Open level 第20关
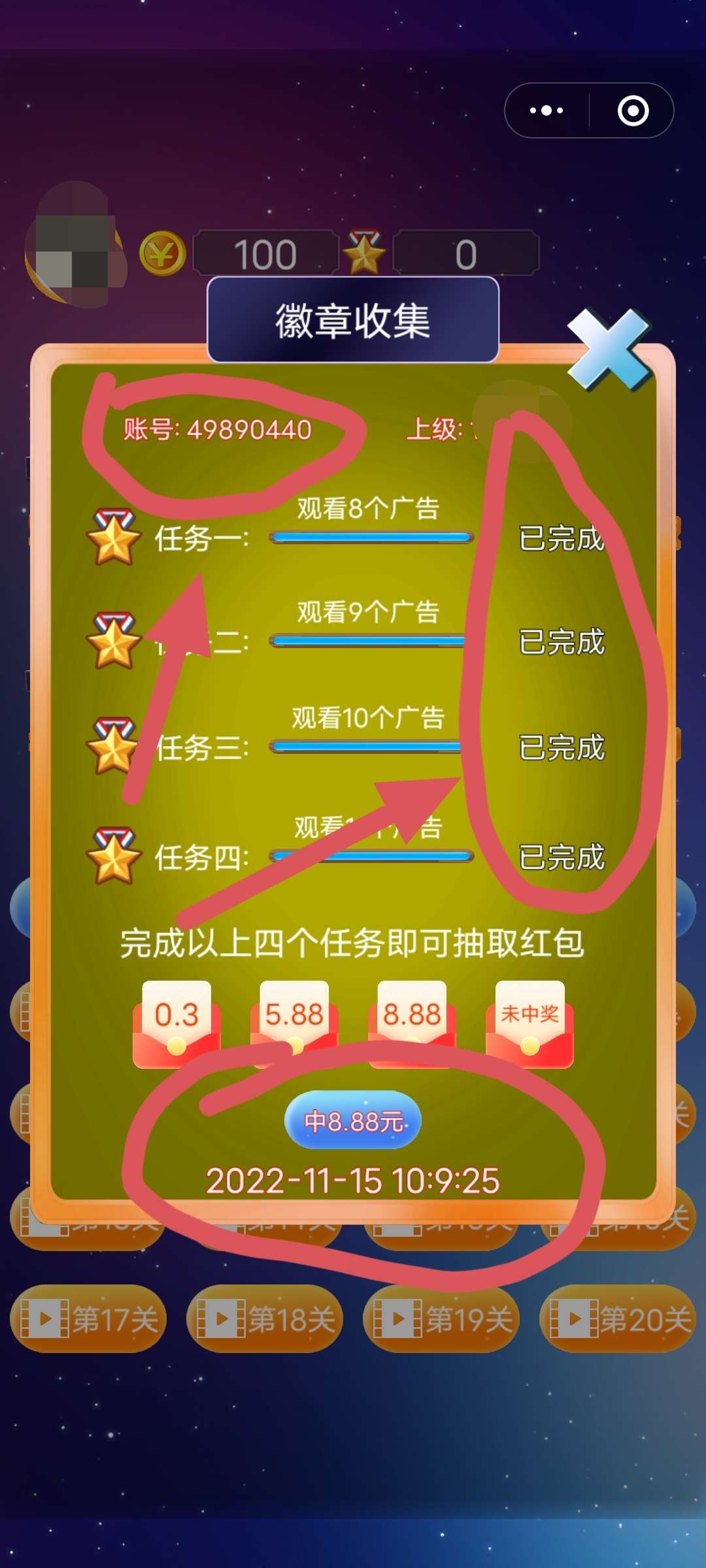Viewport: 706px width, 1568px height. click(x=618, y=1319)
